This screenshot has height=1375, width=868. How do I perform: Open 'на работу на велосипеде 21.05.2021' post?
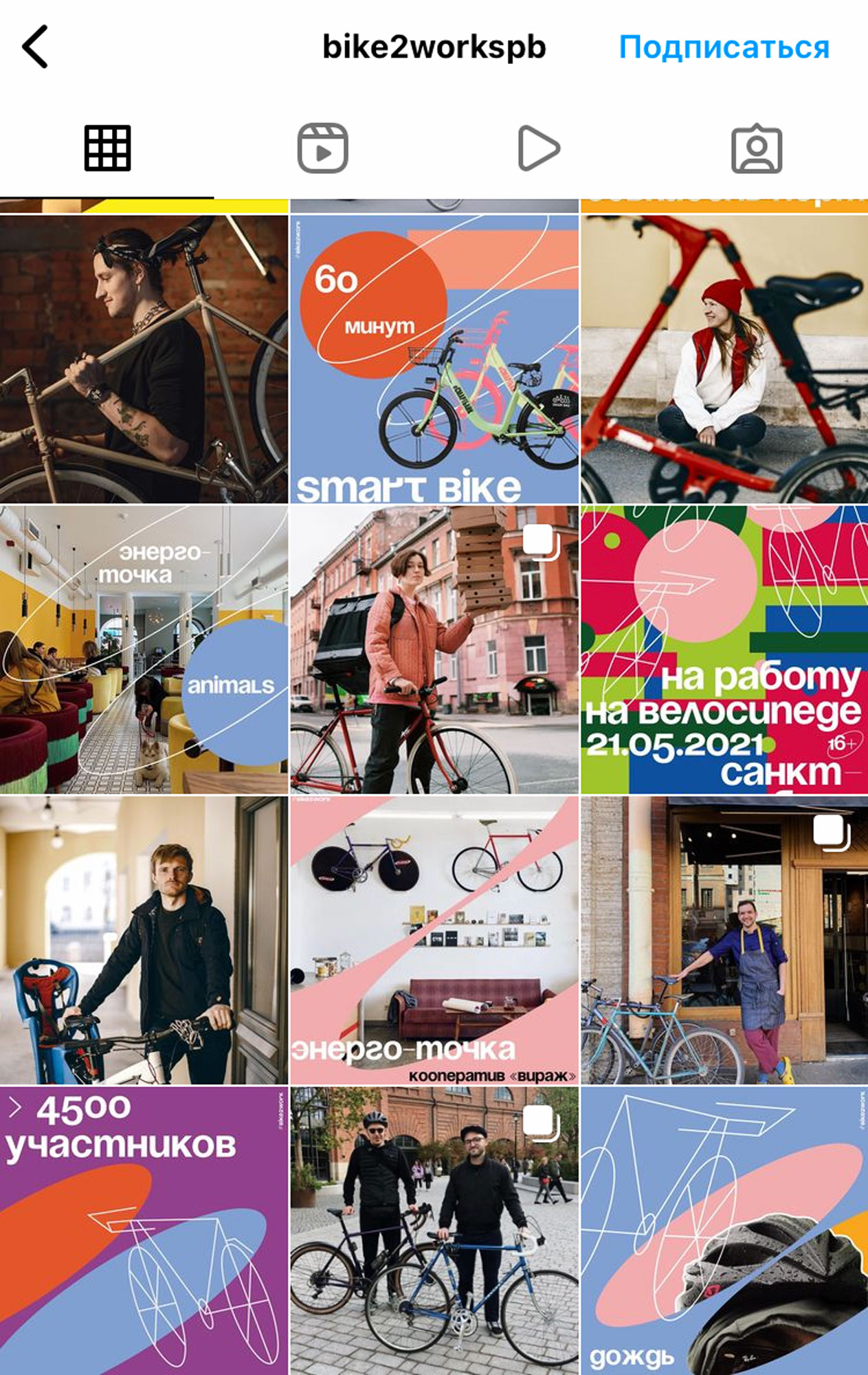click(x=724, y=650)
